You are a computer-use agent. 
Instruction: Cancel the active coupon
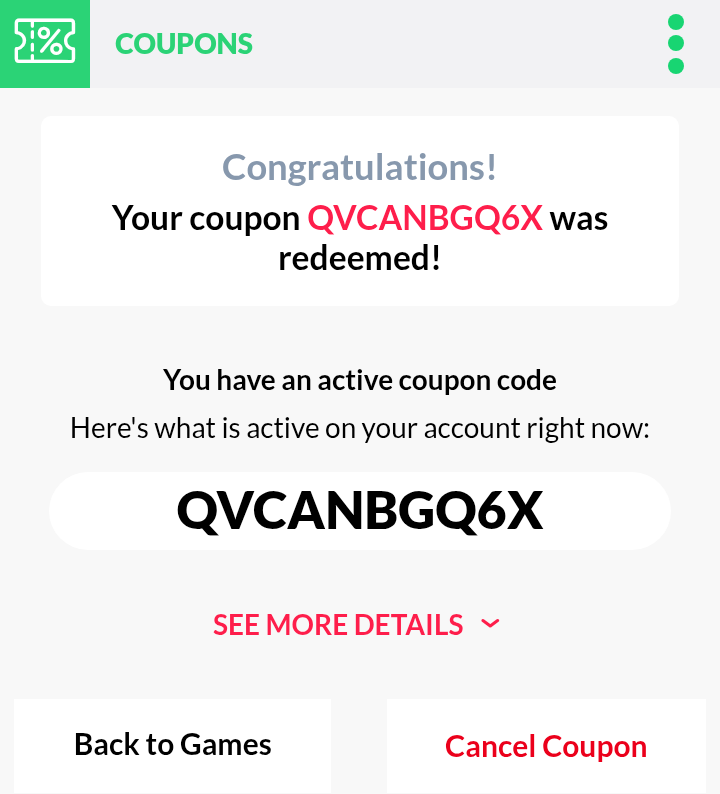[x=546, y=746]
